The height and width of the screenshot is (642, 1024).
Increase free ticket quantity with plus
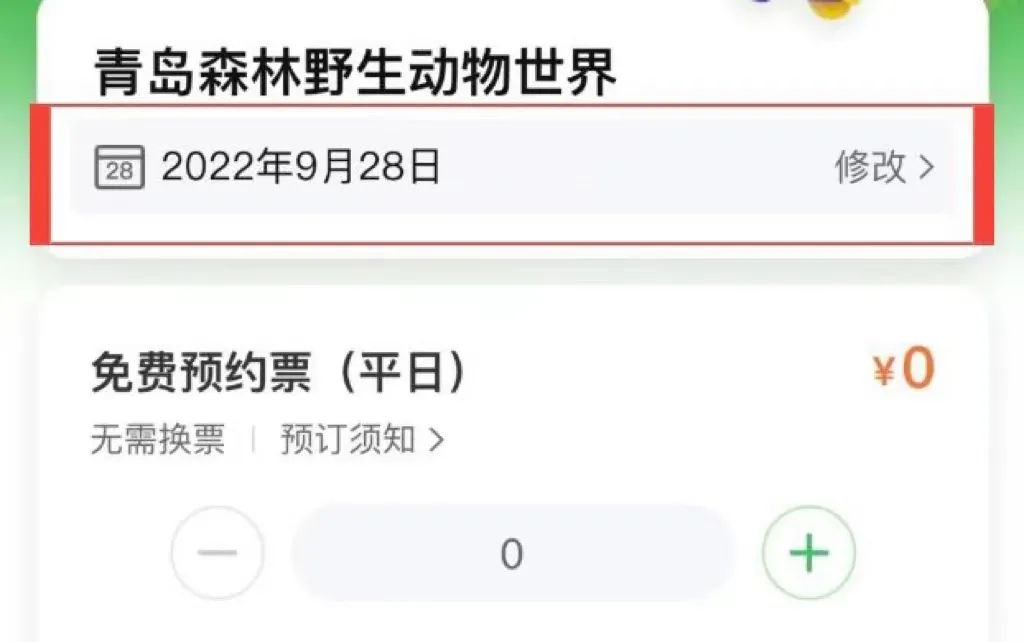(808, 553)
